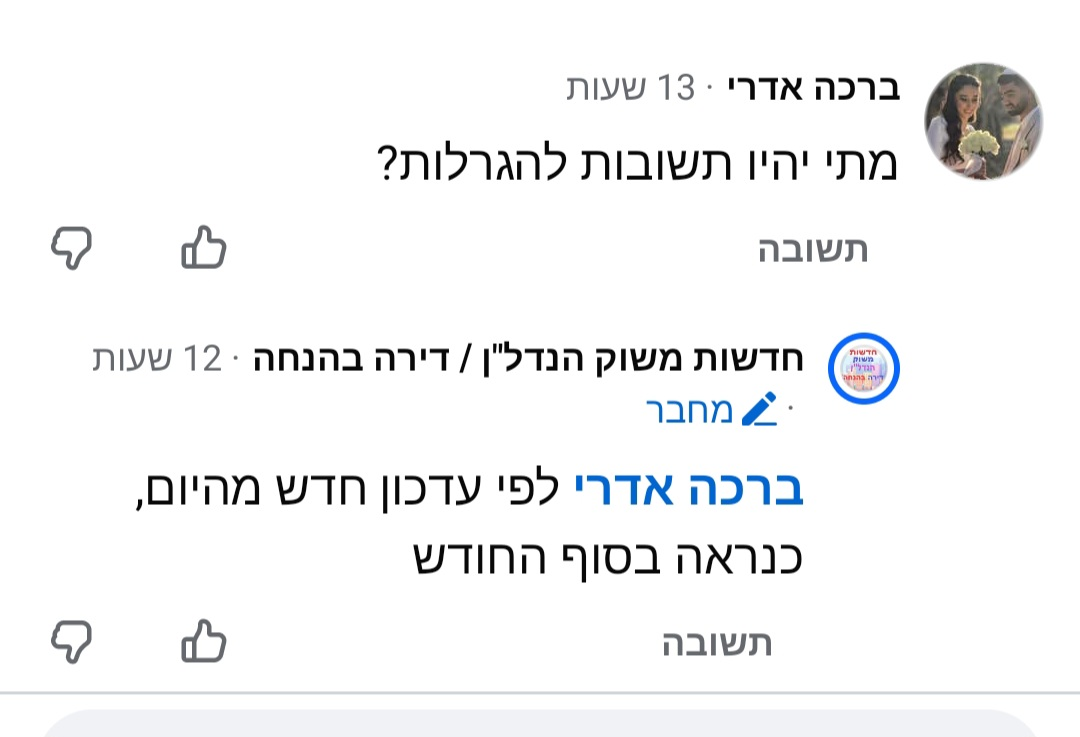Open חדשות משוק הנדל"ן page avatar
The height and width of the screenshot is (737, 1080).
[864, 369]
